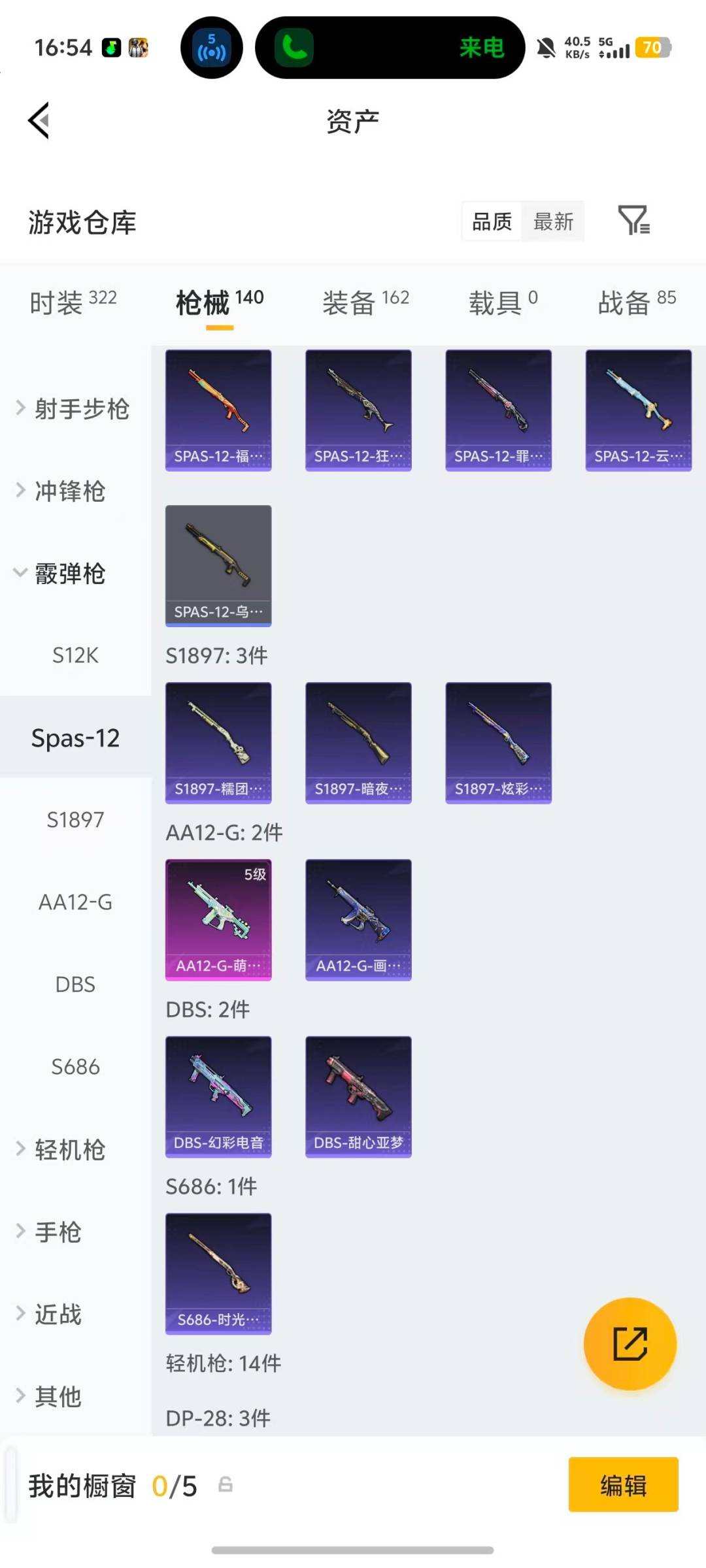Switch sorting to 最新
This screenshot has width=706, height=1568.
pyautogui.click(x=553, y=221)
